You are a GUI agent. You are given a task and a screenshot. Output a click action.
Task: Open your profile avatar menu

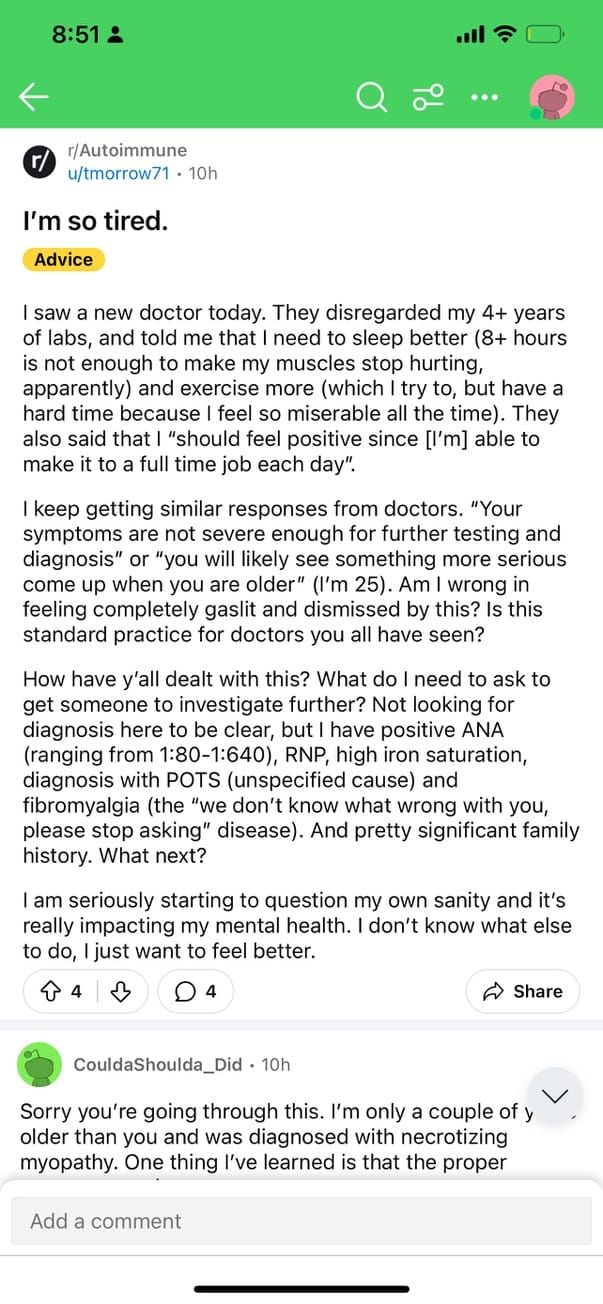coord(551,97)
